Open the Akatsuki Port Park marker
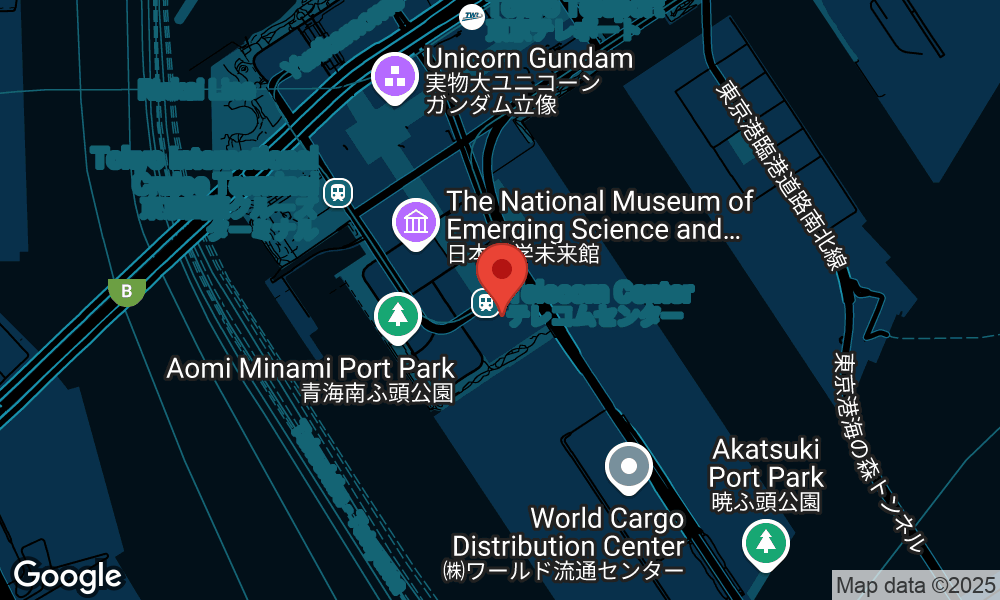 tap(765, 543)
